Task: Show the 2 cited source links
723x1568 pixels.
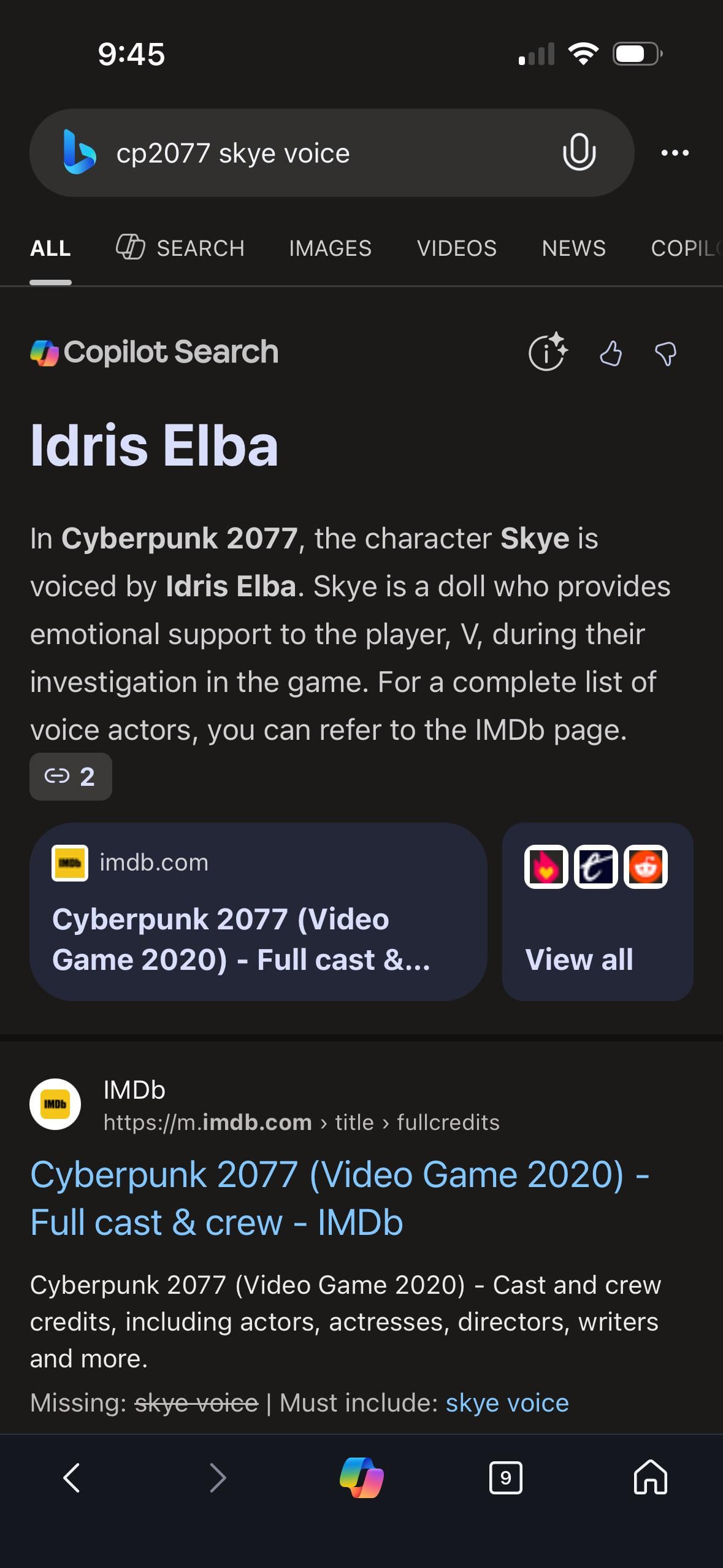Action: [x=71, y=777]
